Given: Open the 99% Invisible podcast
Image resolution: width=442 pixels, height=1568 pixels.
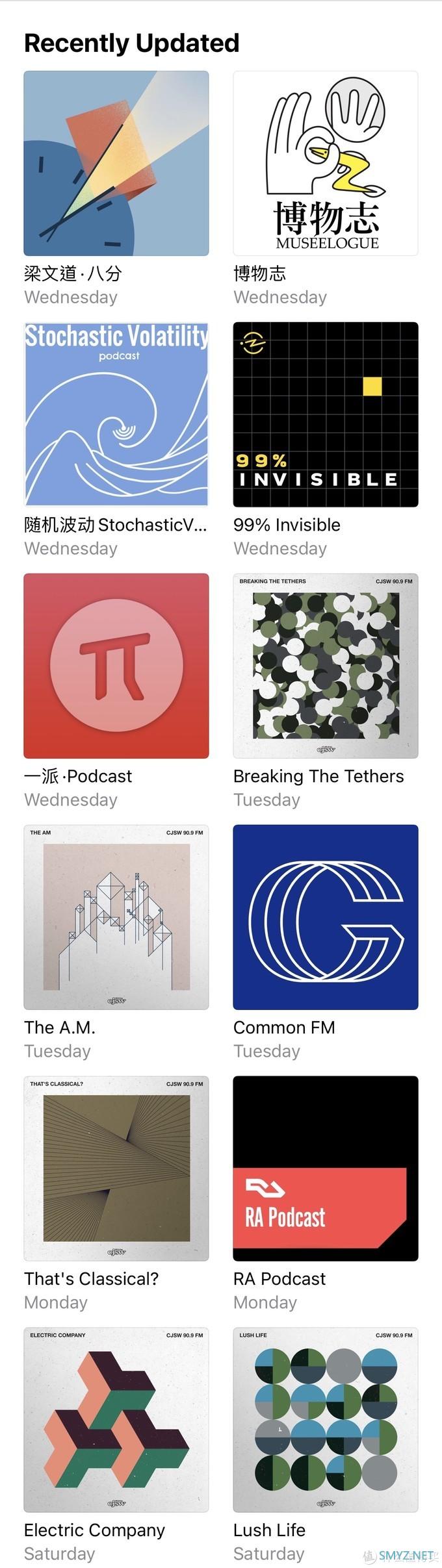Looking at the screenshot, I should click(326, 414).
